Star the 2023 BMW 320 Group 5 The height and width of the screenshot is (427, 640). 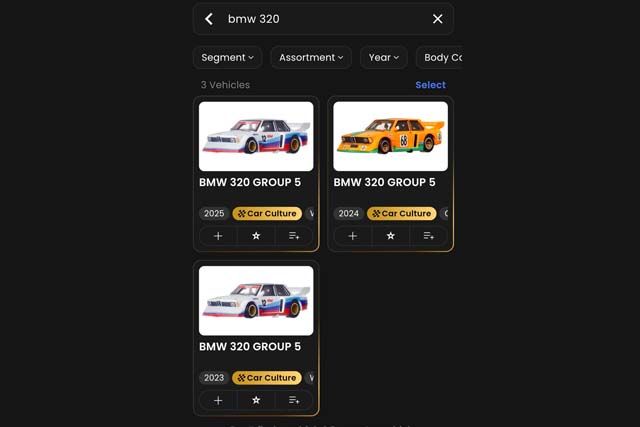tap(256, 400)
